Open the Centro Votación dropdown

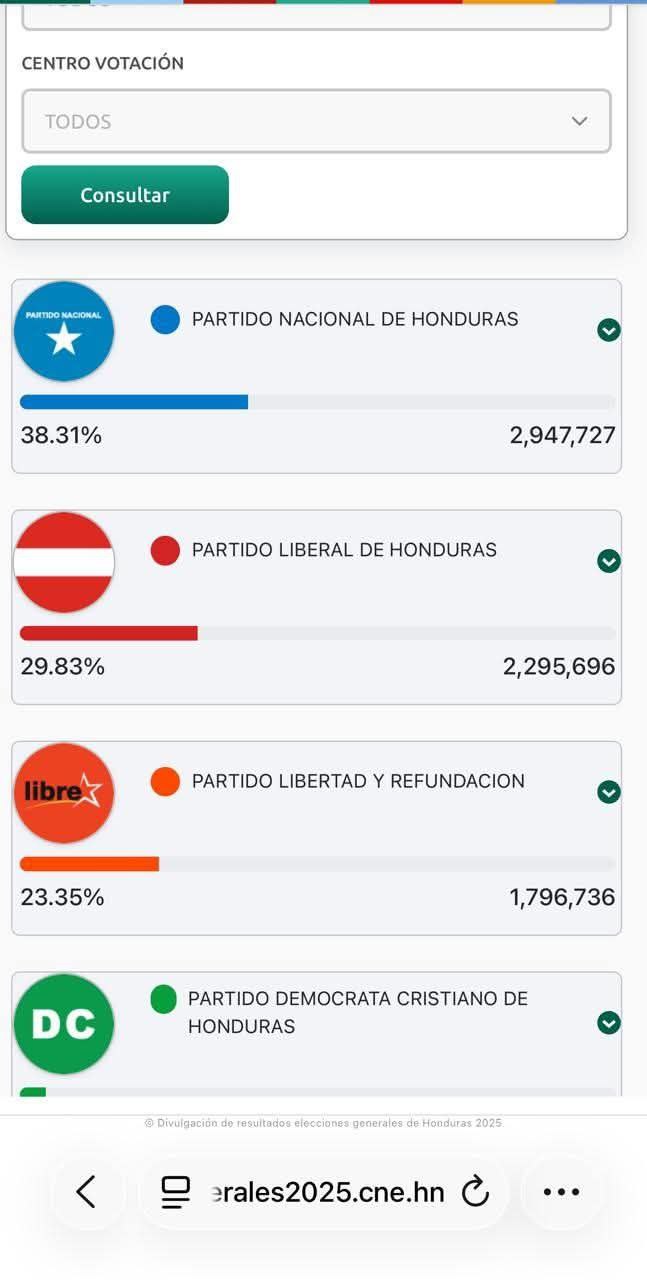[x=316, y=121]
